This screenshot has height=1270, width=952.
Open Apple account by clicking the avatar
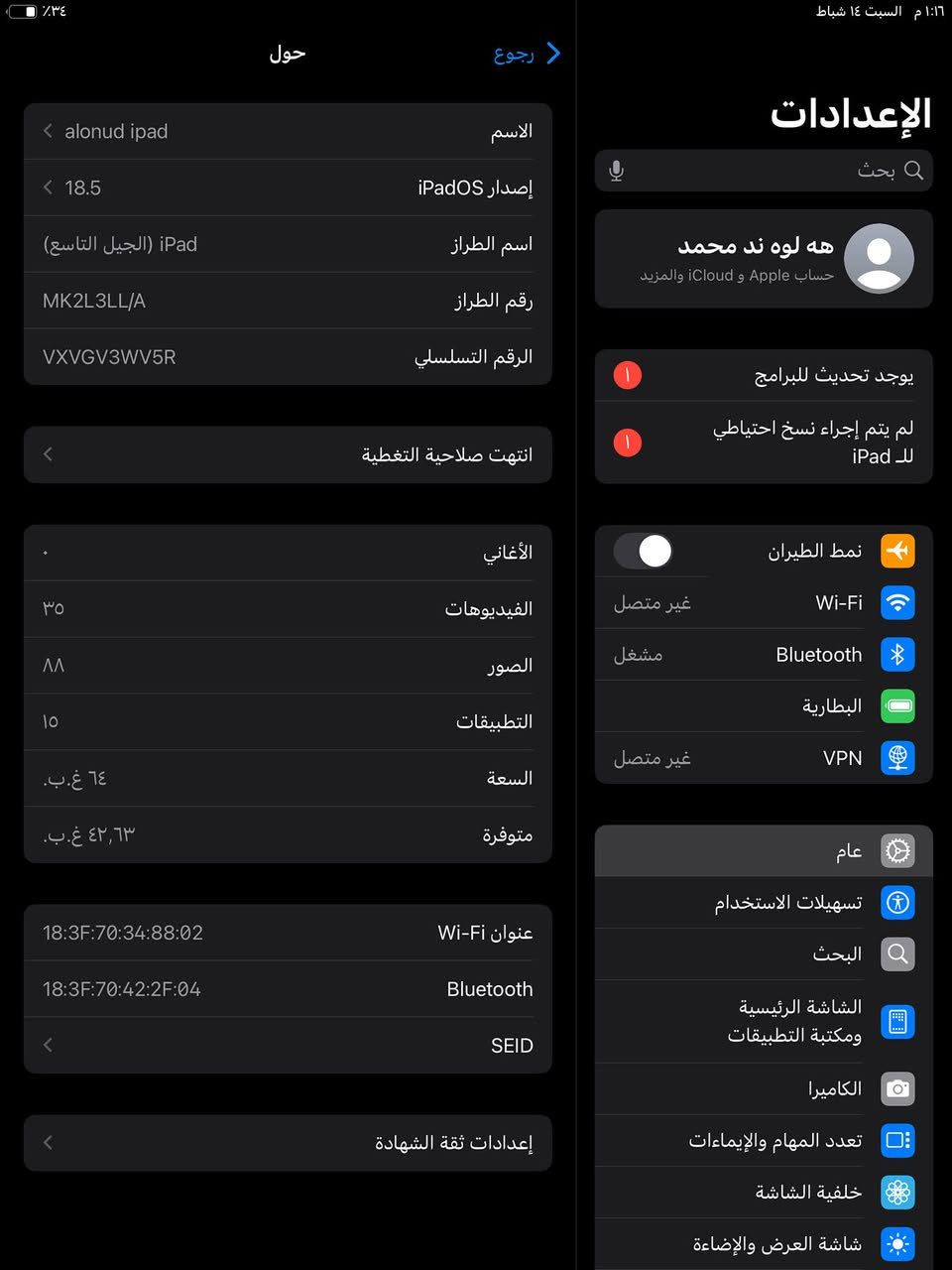[879, 258]
